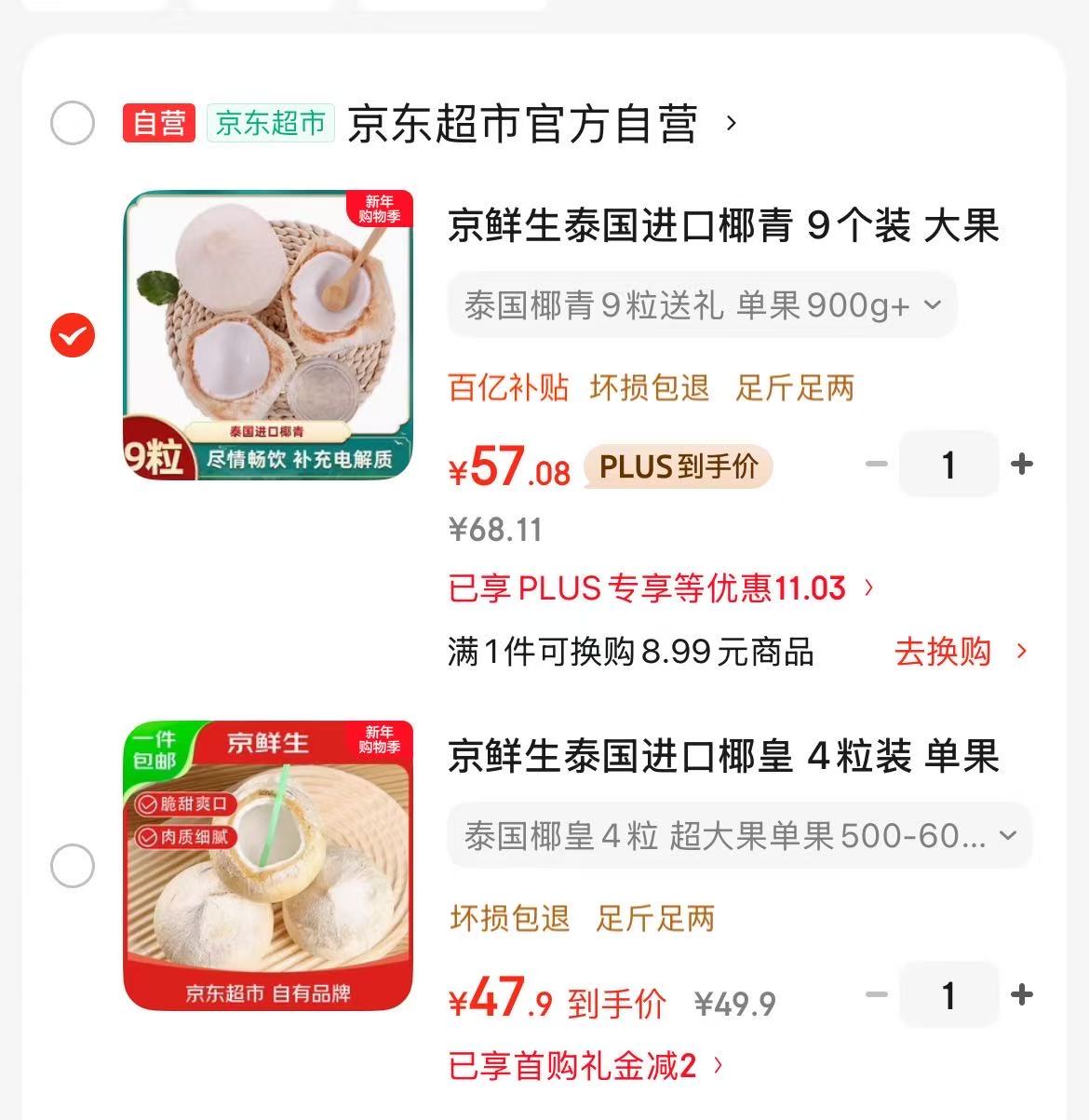
Task: Decrease 椰皇 quantity with minus button
Action: coord(876,994)
